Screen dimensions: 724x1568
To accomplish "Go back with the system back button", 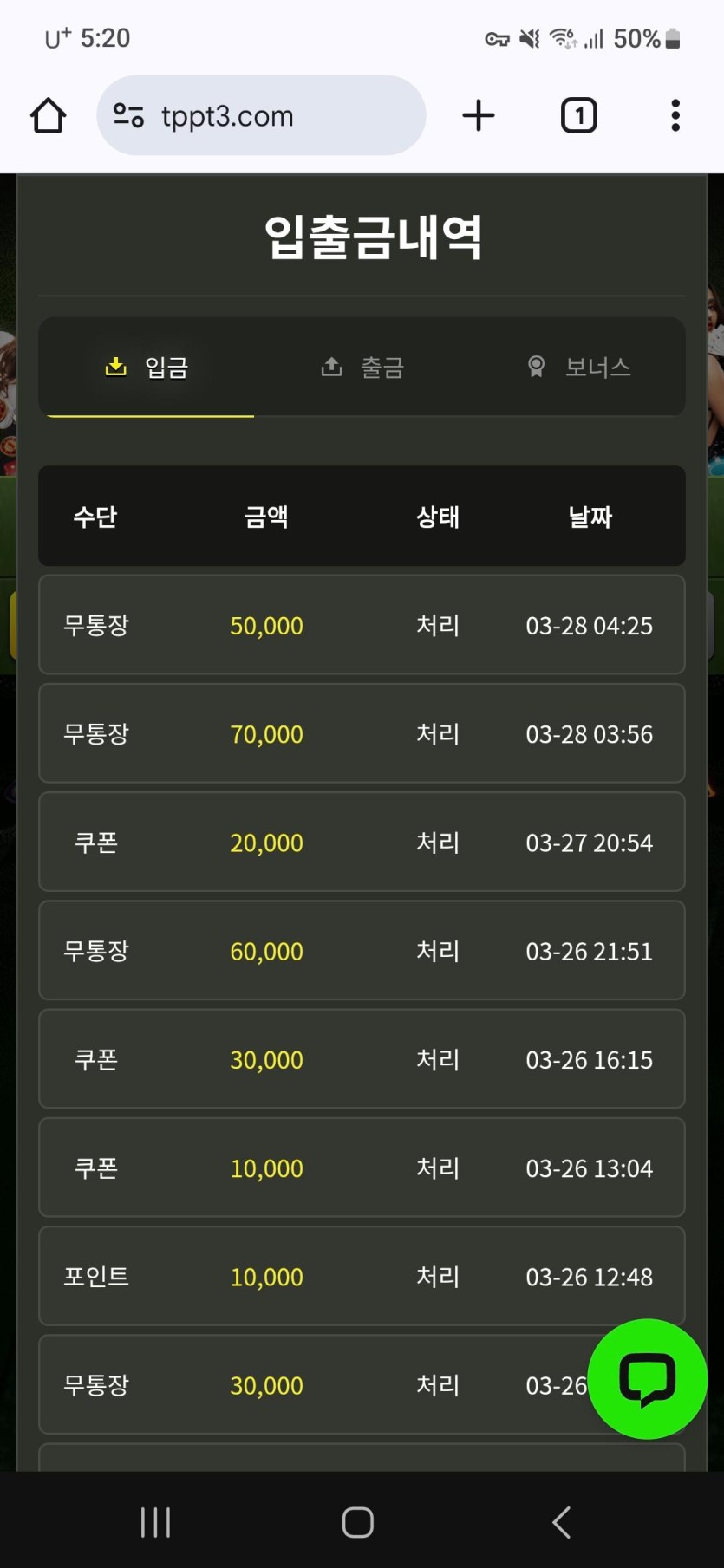I will click(561, 1521).
